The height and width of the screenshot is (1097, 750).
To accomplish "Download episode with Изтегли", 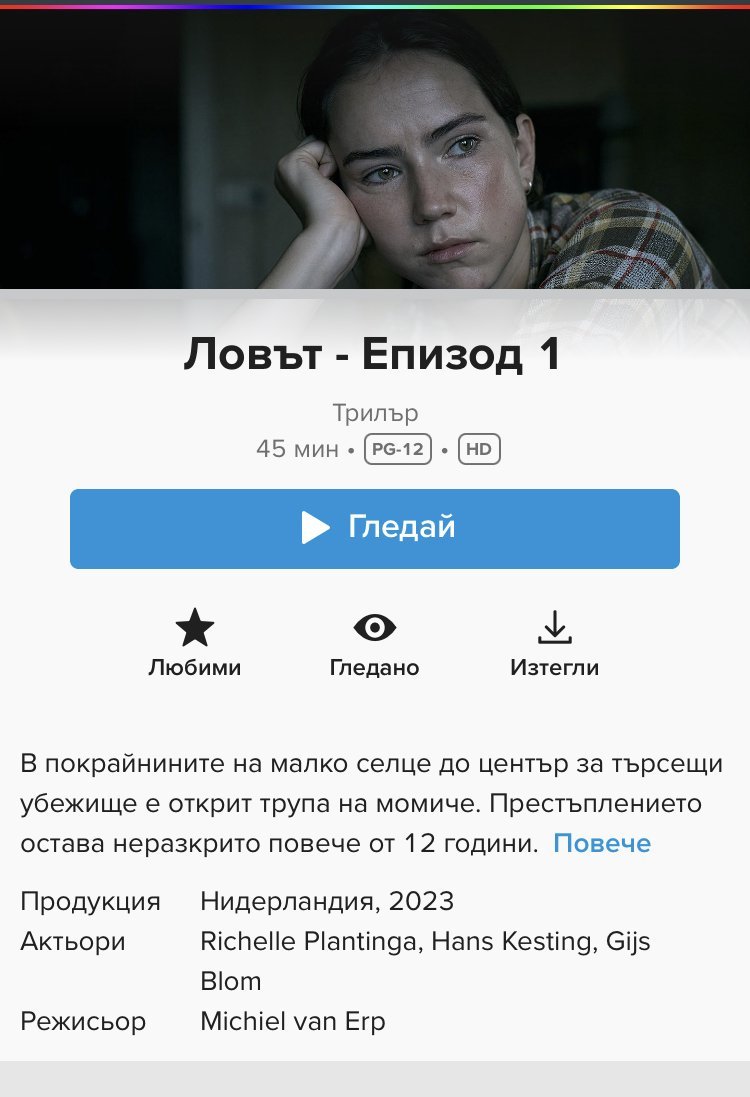I will [x=554, y=644].
